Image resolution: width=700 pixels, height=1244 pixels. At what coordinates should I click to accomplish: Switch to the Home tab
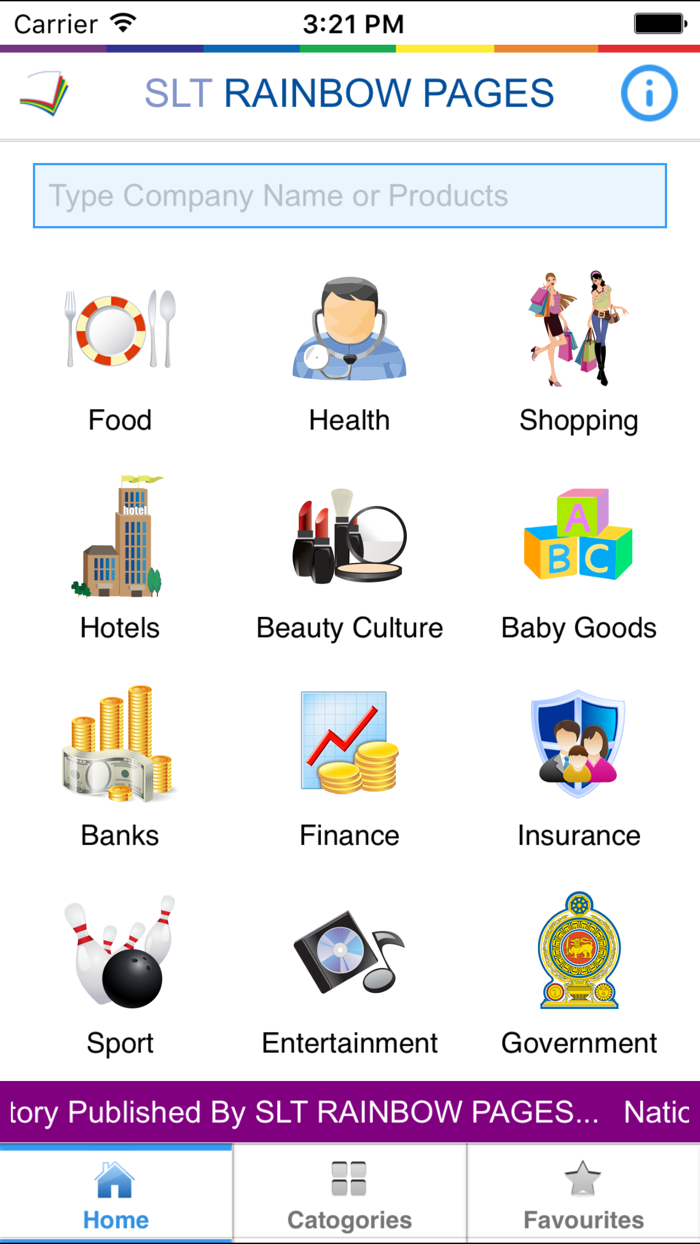coord(116,1194)
